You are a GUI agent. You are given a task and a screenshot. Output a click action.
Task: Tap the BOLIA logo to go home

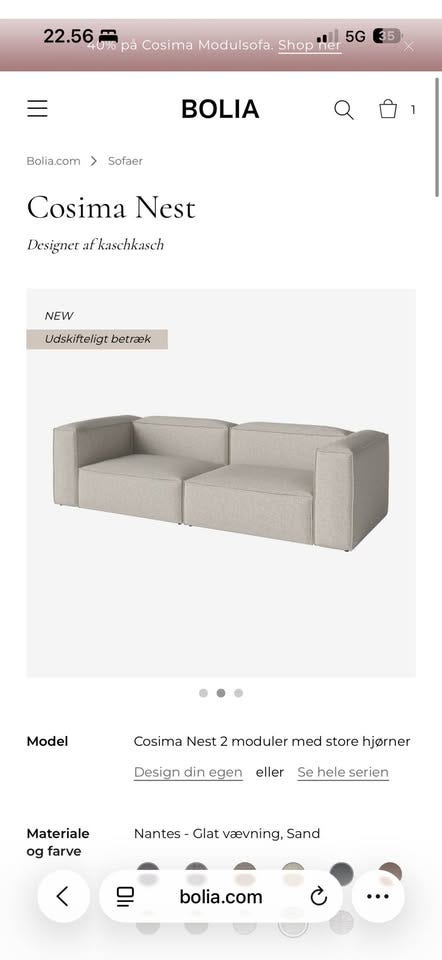tap(220, 110)
